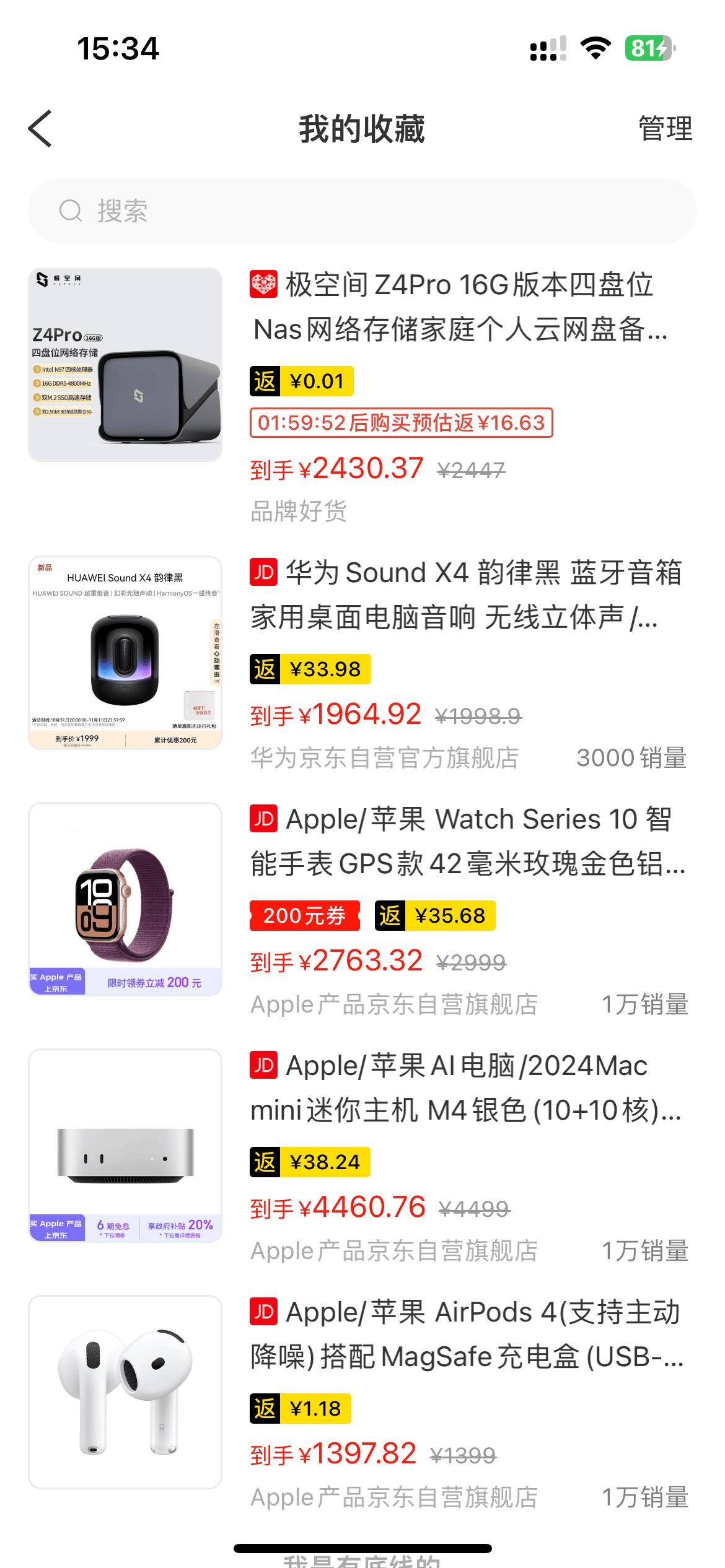Claim the 200元券 coupon on Apple Watch
The width and height of the screenshot is (725, 1568).
pyautogui.click(x=304, y=915)
